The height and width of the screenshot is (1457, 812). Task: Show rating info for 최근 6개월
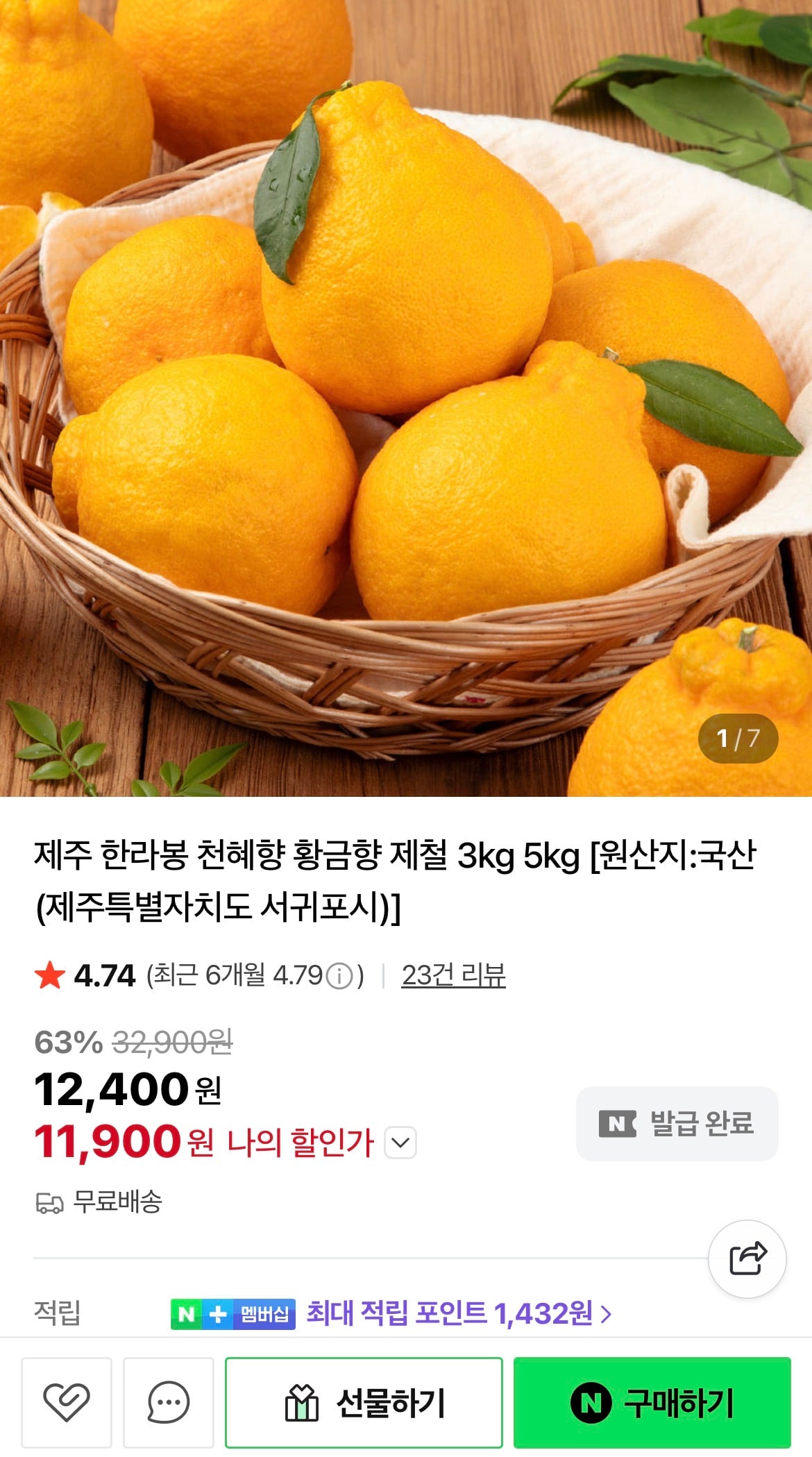pyautogui.click(x=339, y=976)
